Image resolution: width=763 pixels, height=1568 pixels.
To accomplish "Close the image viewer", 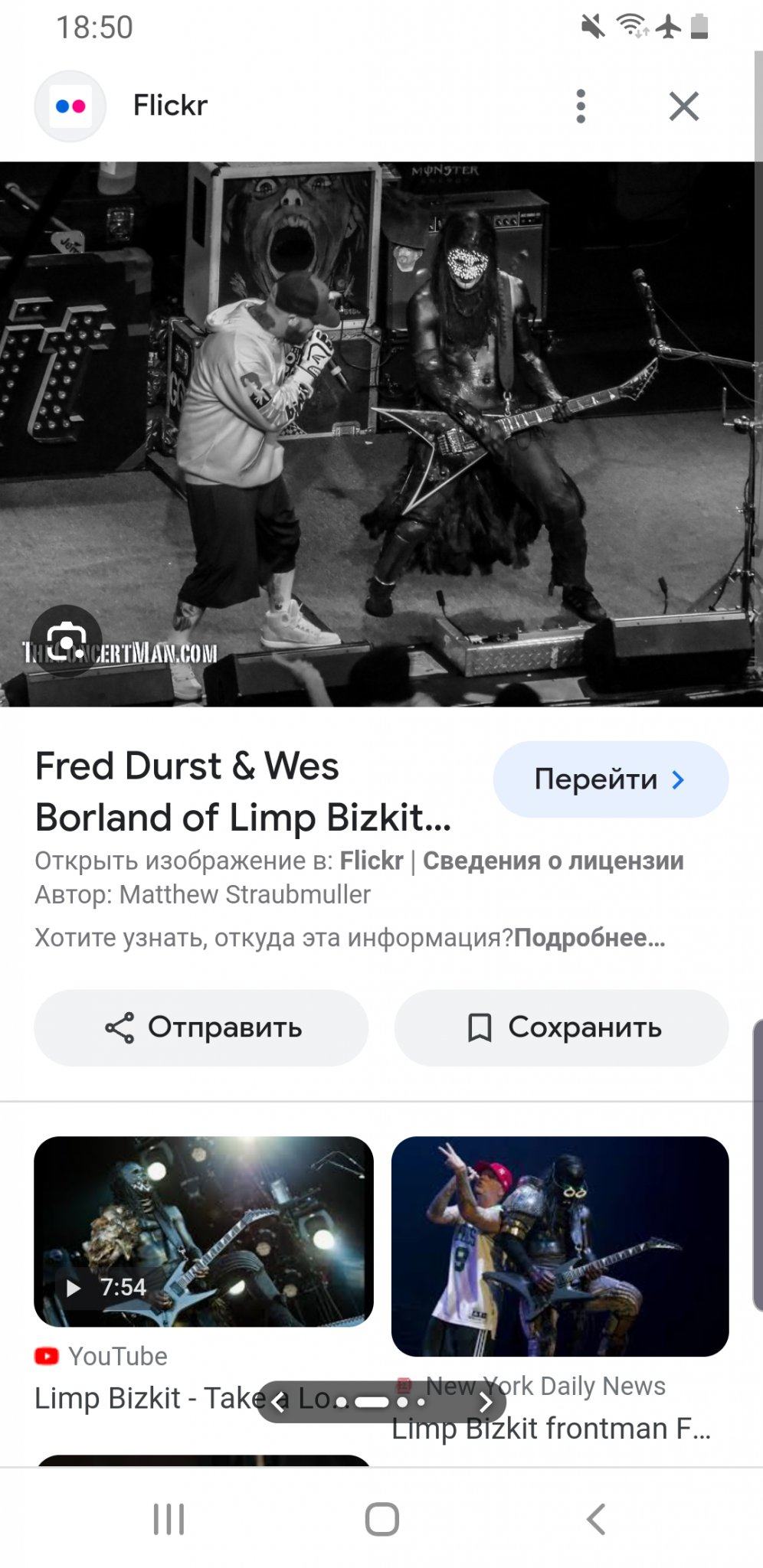I will pos(683,106).
